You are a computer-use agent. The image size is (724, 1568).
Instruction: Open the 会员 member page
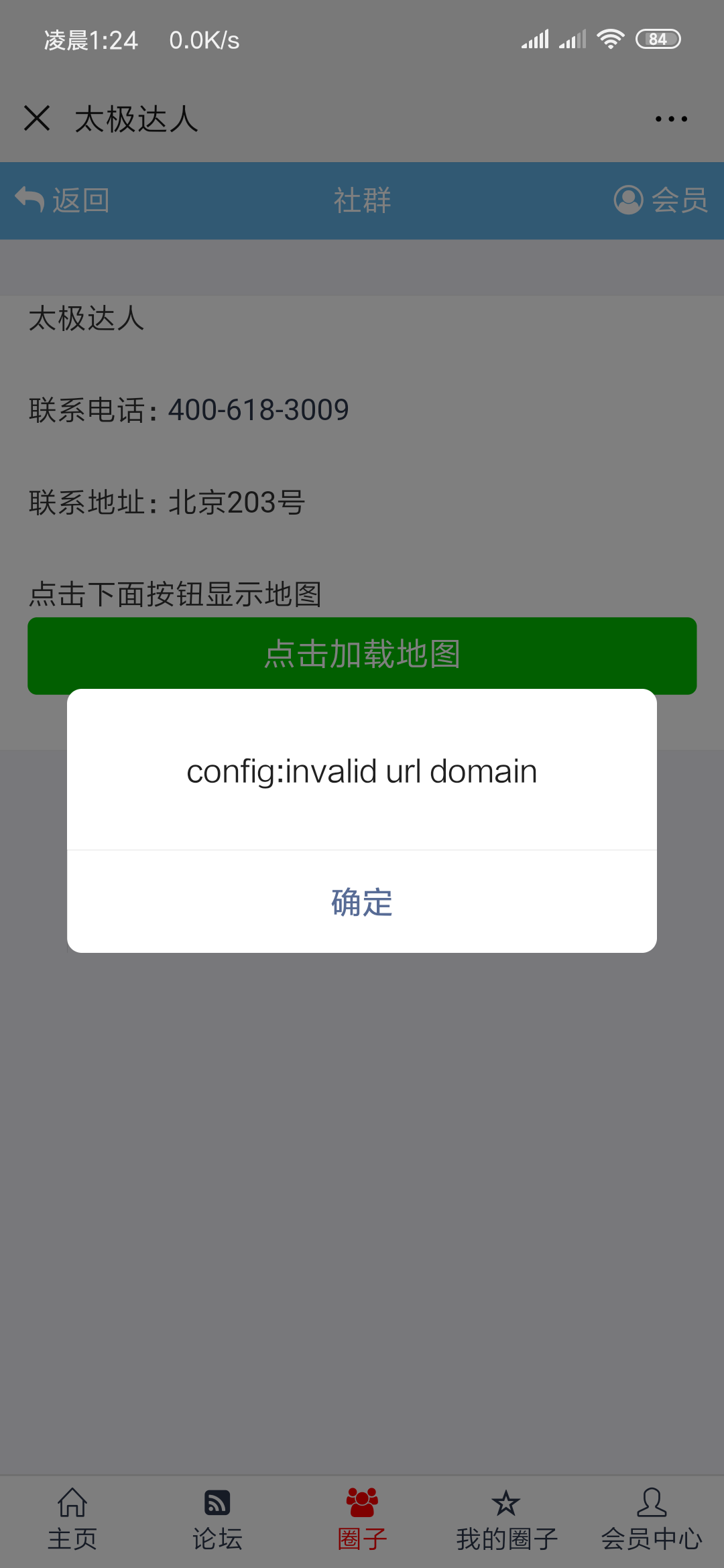(x=660, y=200)
